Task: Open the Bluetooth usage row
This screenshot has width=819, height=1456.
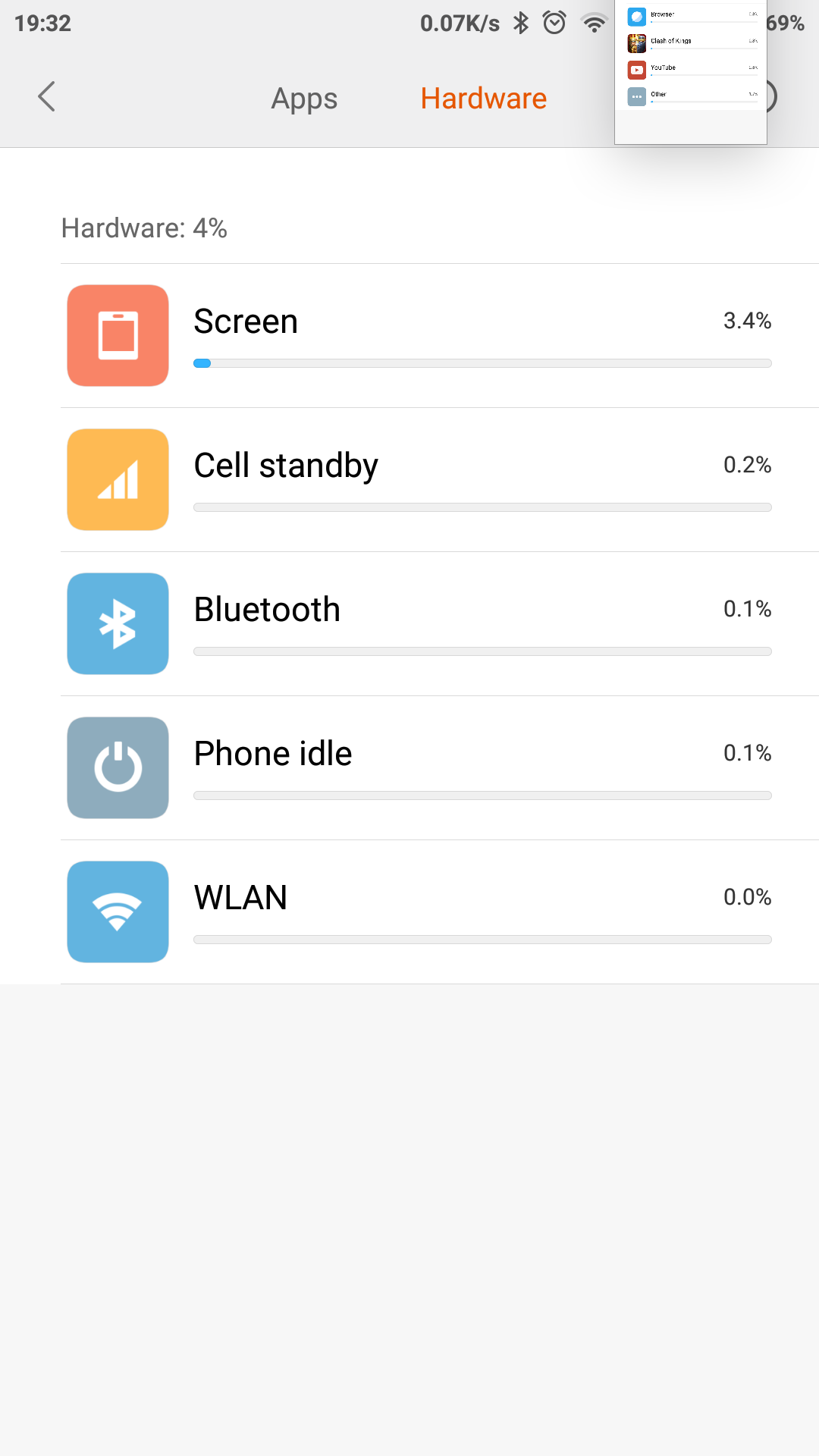Action: click(440, 624)
